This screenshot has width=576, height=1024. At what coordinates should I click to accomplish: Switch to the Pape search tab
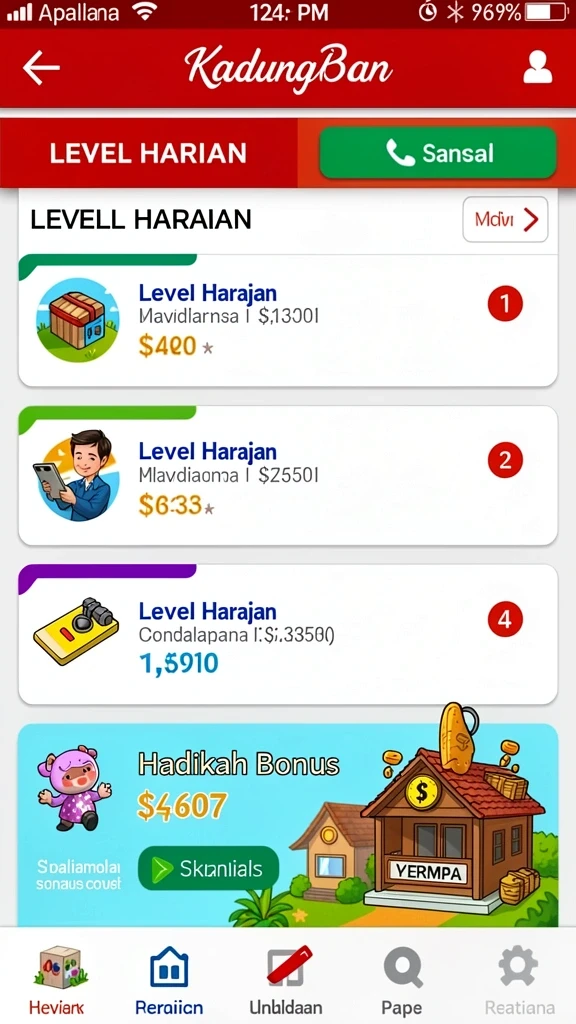[402, 980]
